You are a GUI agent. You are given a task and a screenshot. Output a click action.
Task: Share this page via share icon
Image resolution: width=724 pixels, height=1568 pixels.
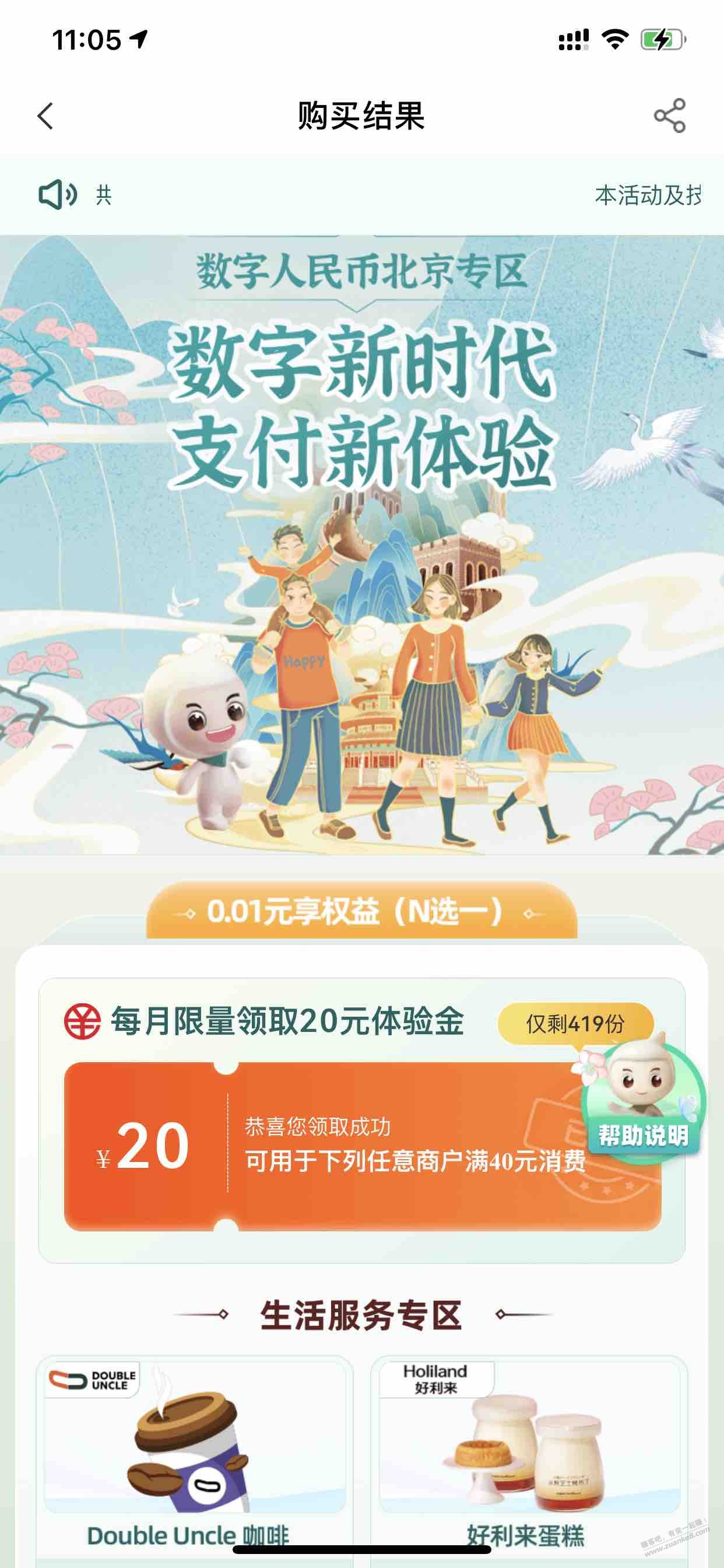[x=670, y=116]
